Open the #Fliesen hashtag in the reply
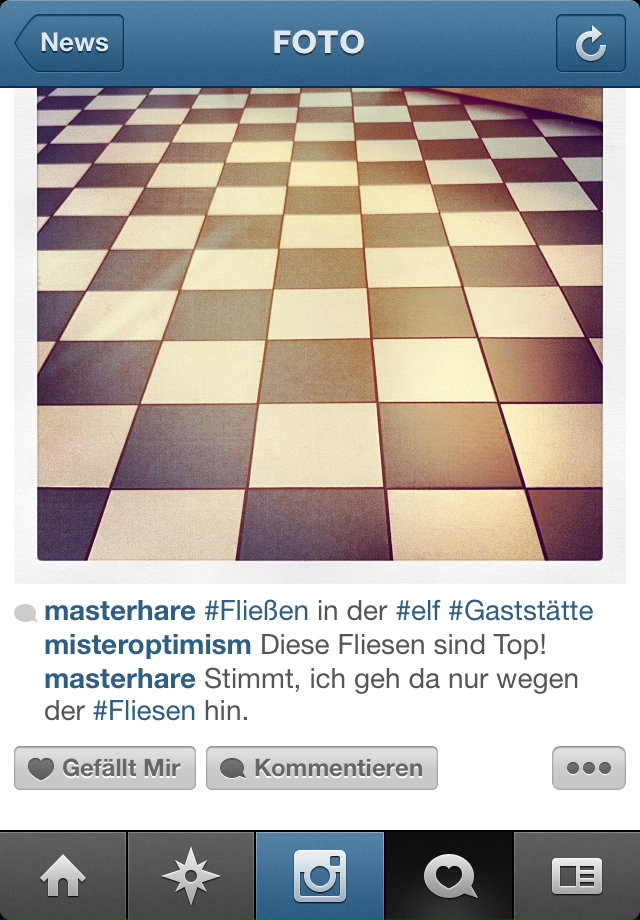 pyautogui.click(x=144, y=713)
